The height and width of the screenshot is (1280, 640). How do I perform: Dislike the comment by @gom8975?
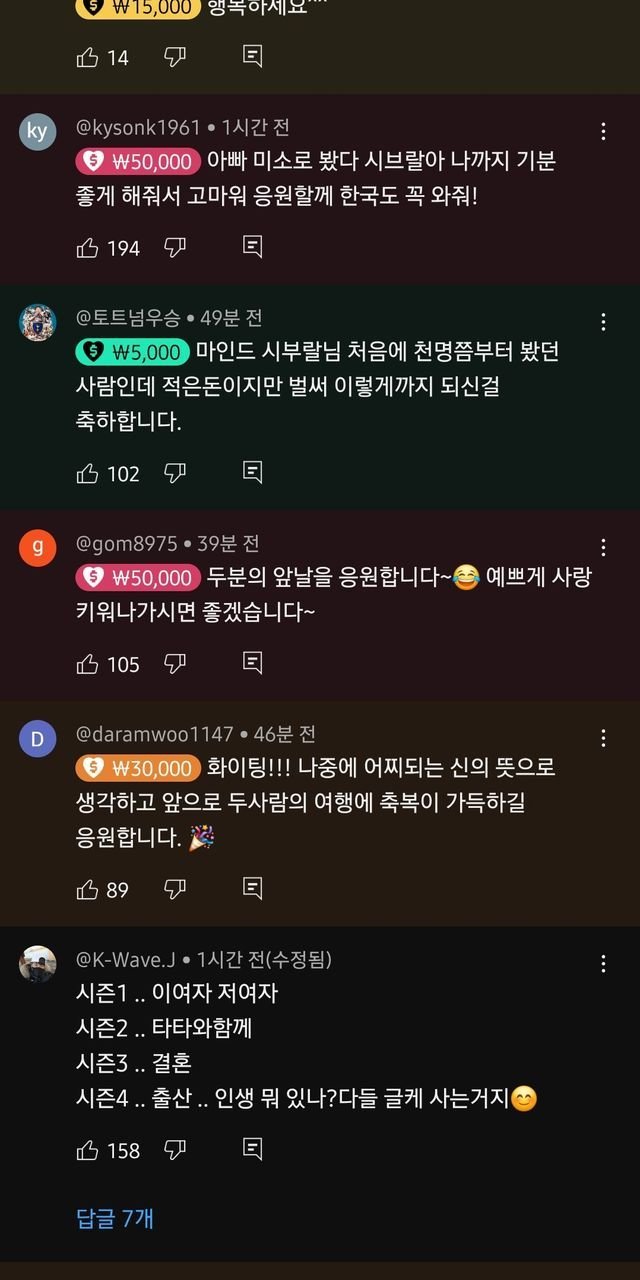(x=175, y=663)
